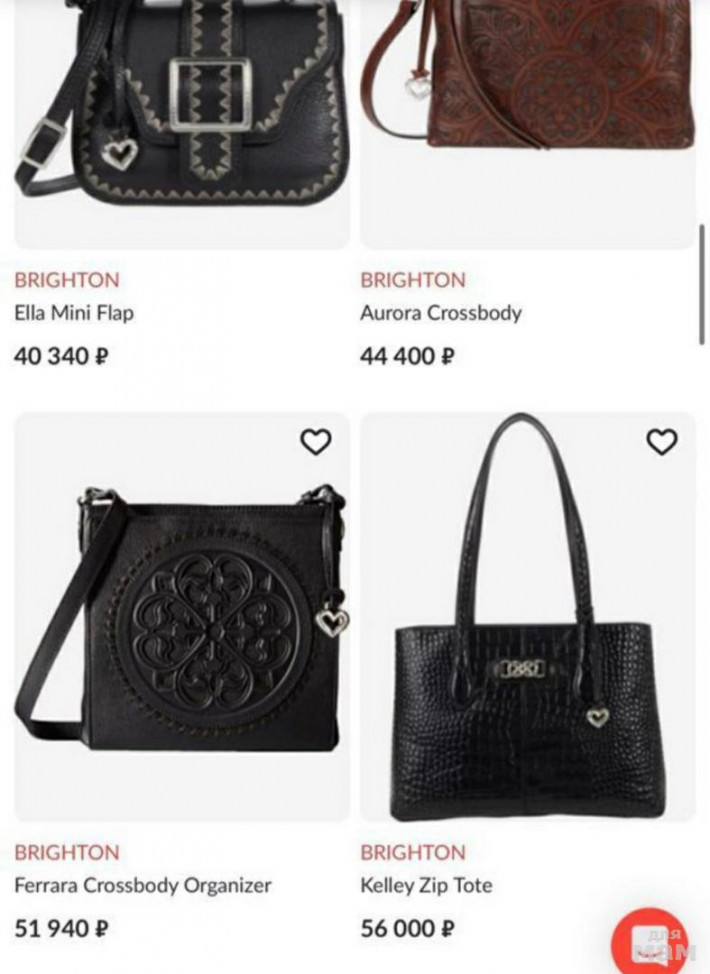Add Ferrara Crossbody Organizer to favorites
710x974 pixels.
point(316,441)
